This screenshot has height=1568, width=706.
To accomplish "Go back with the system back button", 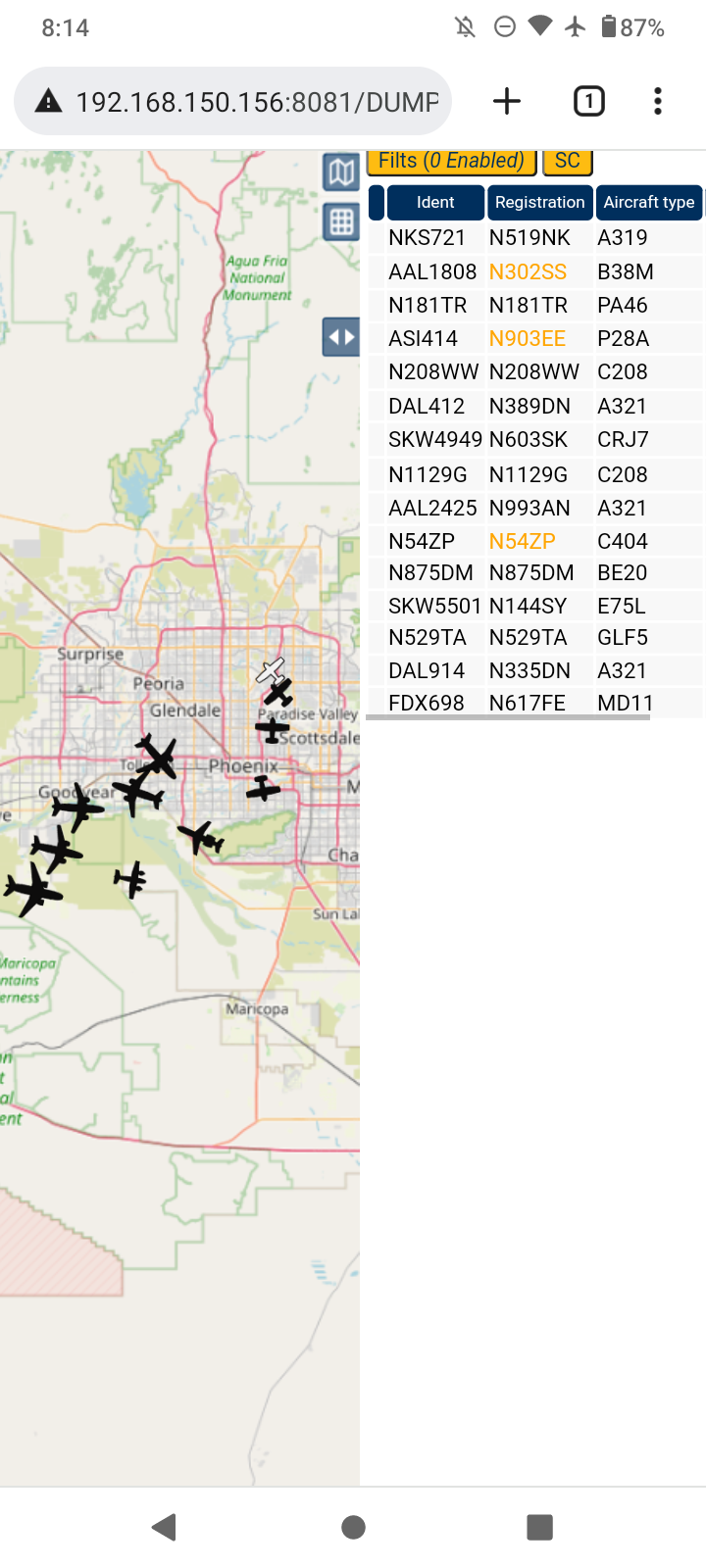I will 165,1526.
